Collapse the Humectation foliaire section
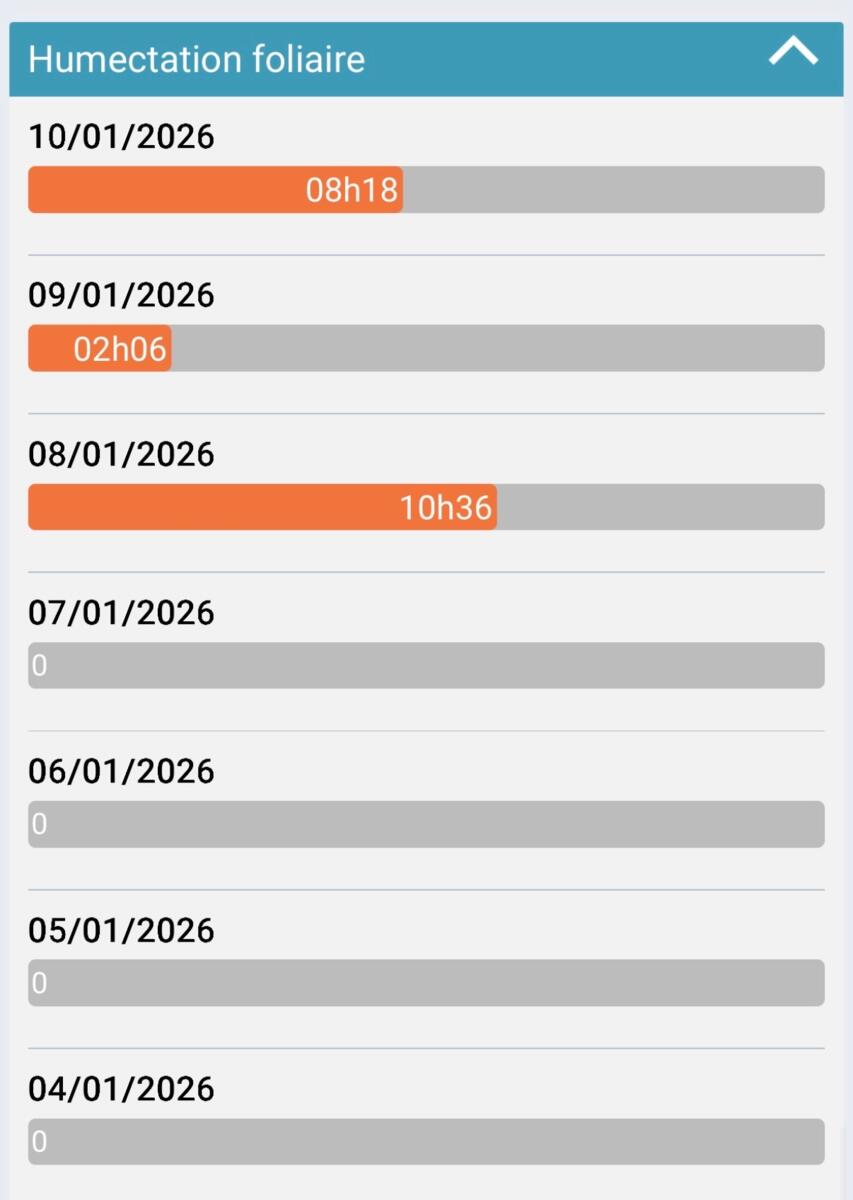This screenshot has height=1200, width=853. click(793, 54)
